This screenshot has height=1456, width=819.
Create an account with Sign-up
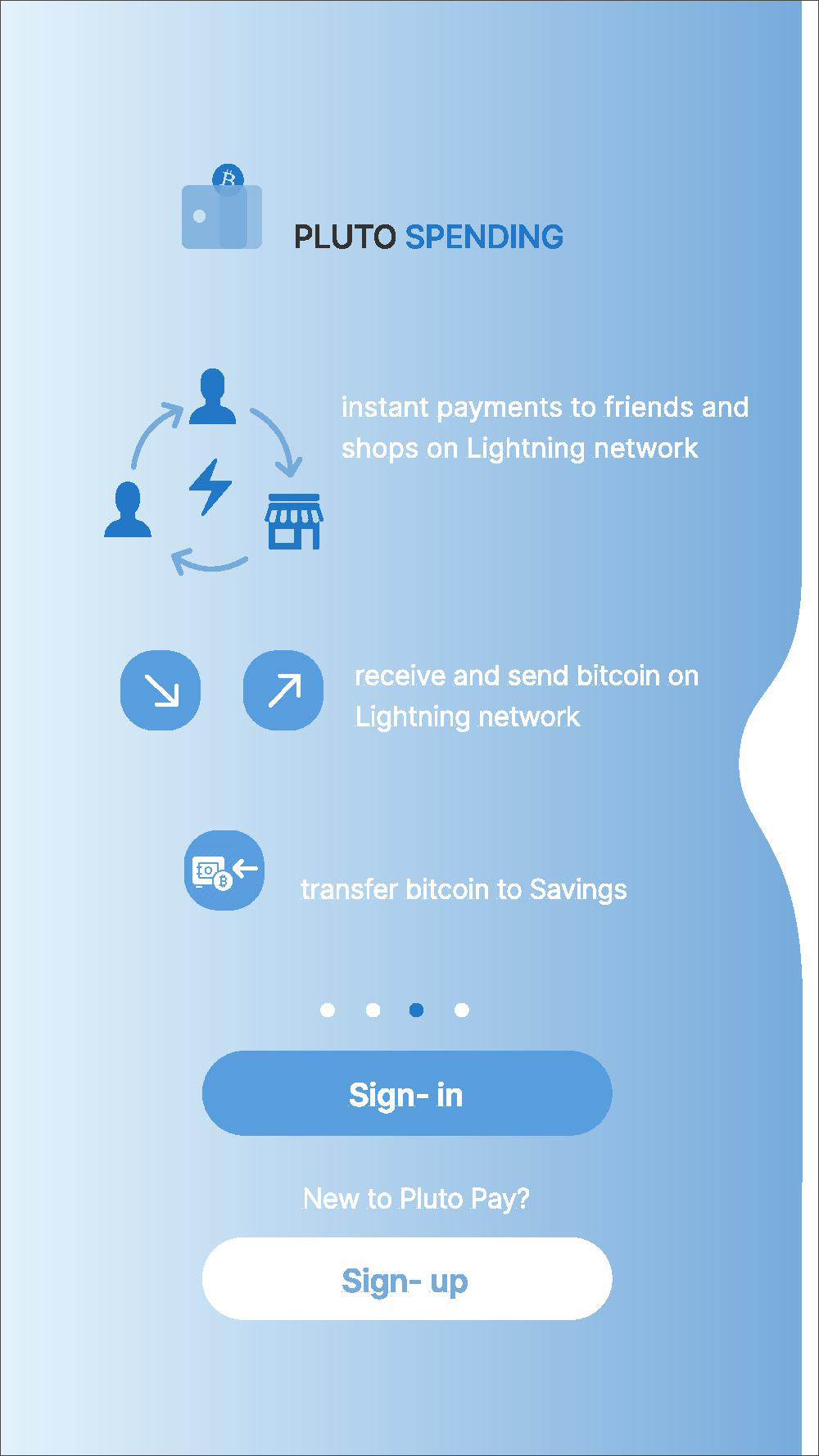tap(407, 1279)
